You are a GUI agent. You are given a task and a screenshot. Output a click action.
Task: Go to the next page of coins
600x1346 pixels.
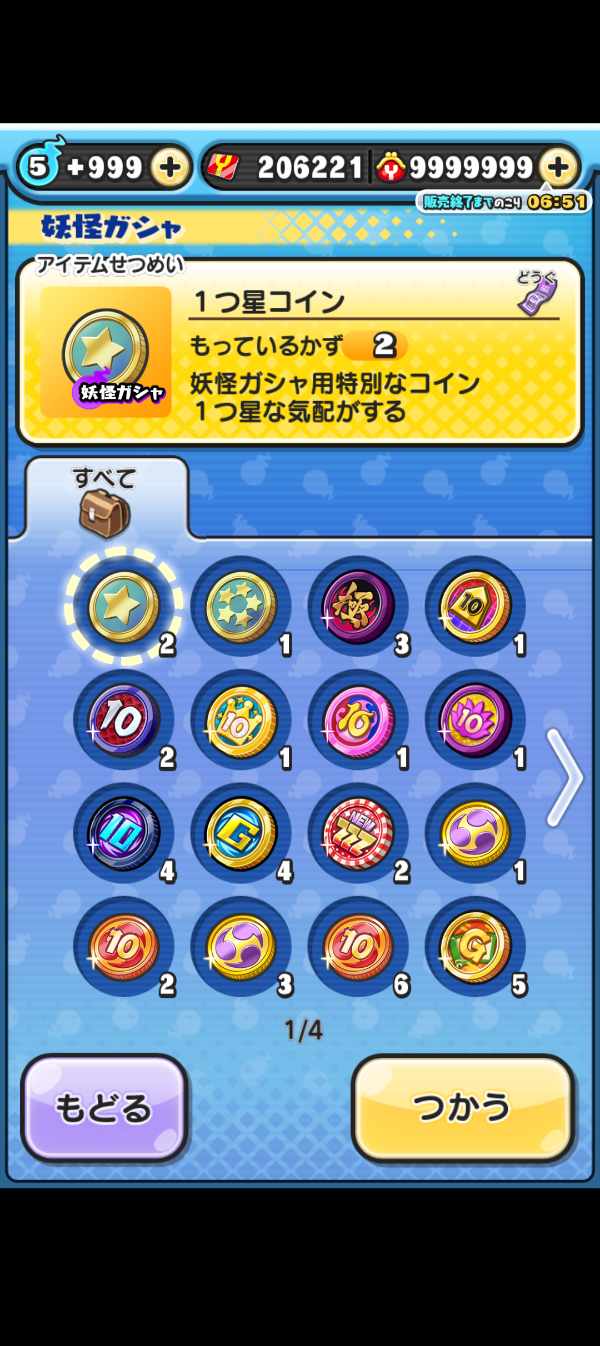(x=564, y=778)
